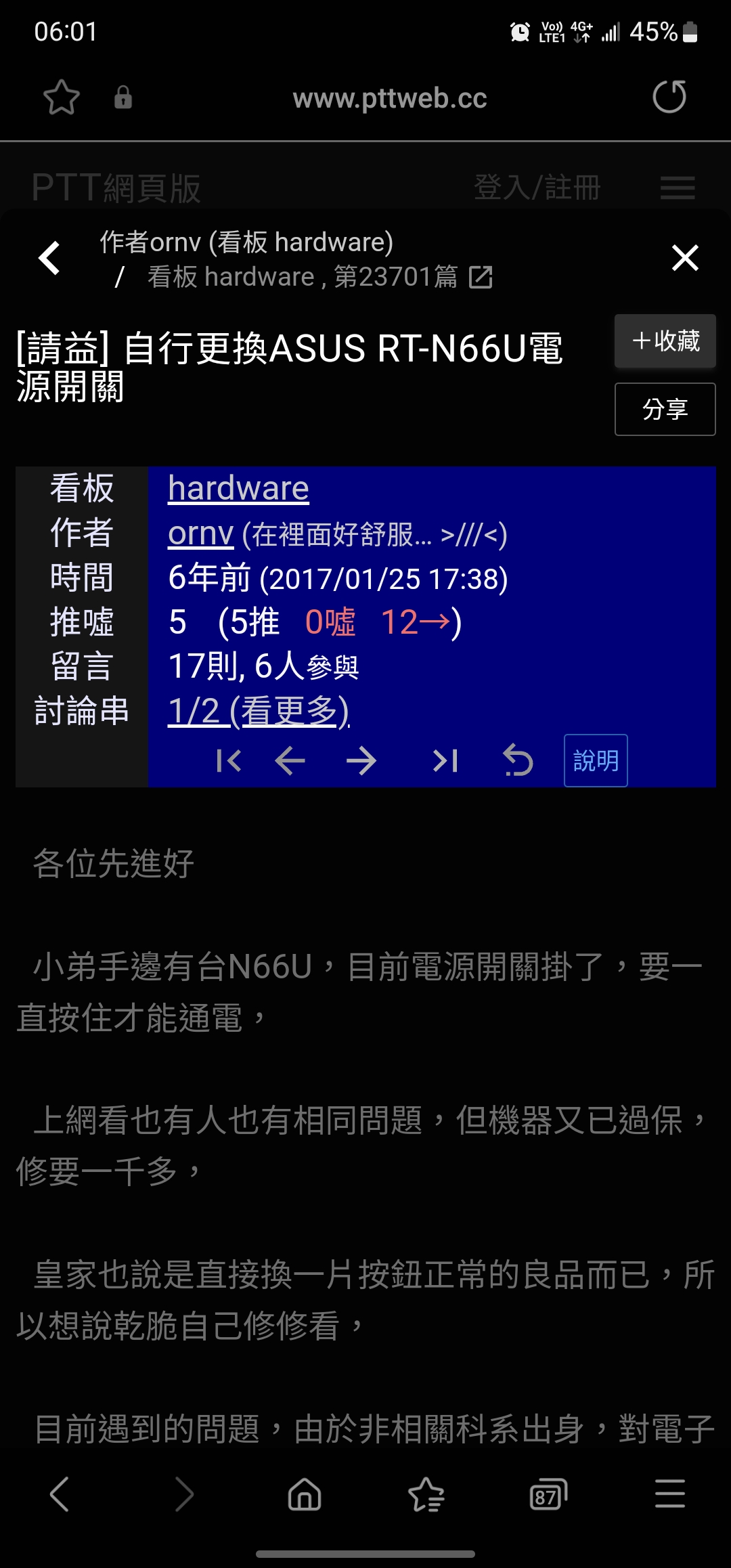
Task: Share this post with 分享
Action: tap(665, 409)
